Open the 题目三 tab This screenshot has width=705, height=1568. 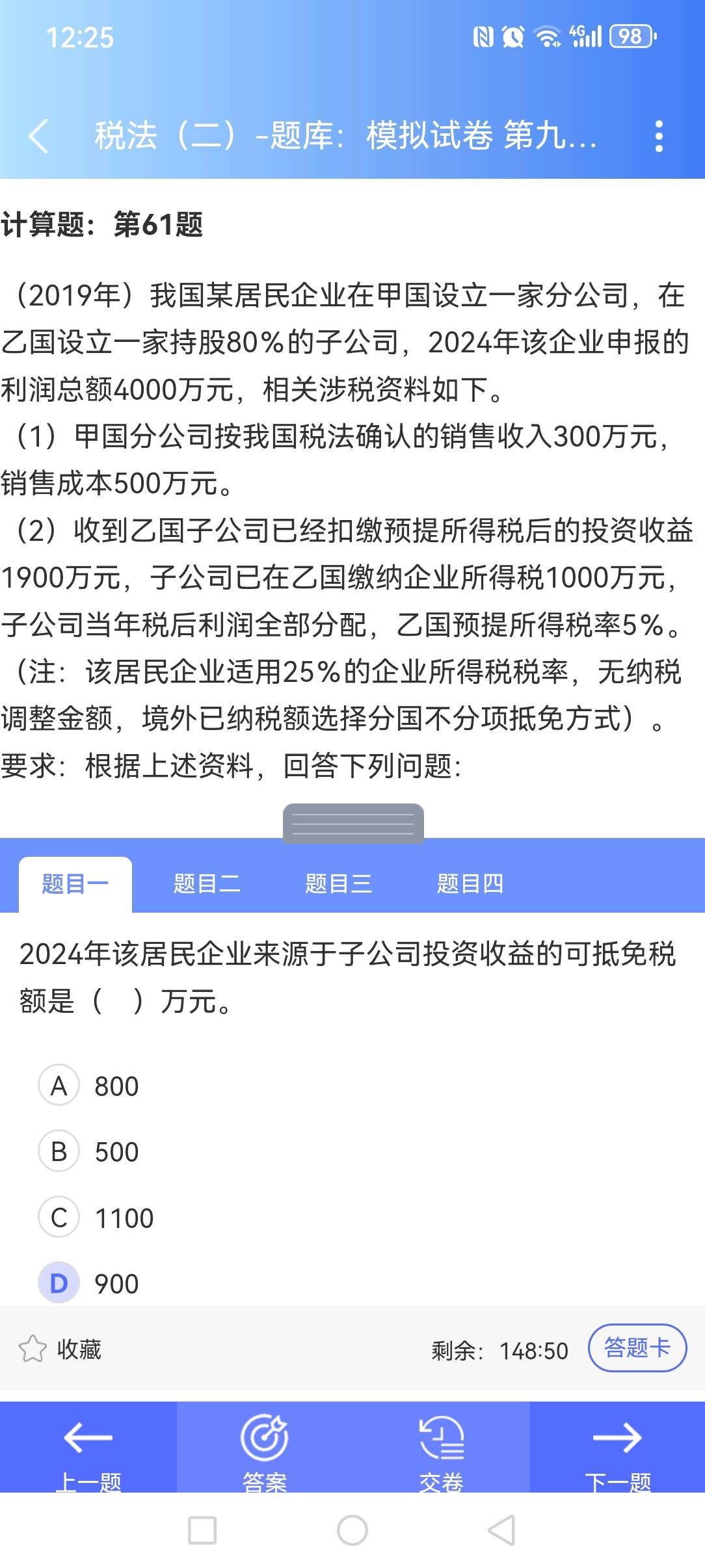[x=338, y=884]
